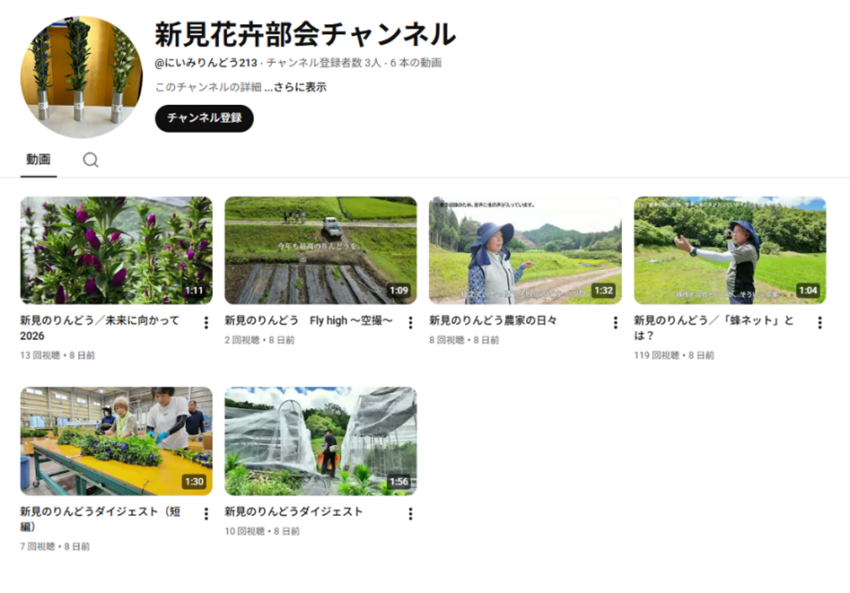Viewport: 850px width, 593px height.
Task: Open more options for the 1:56 ダイジェスト video
Action: [x=410, y=514]
